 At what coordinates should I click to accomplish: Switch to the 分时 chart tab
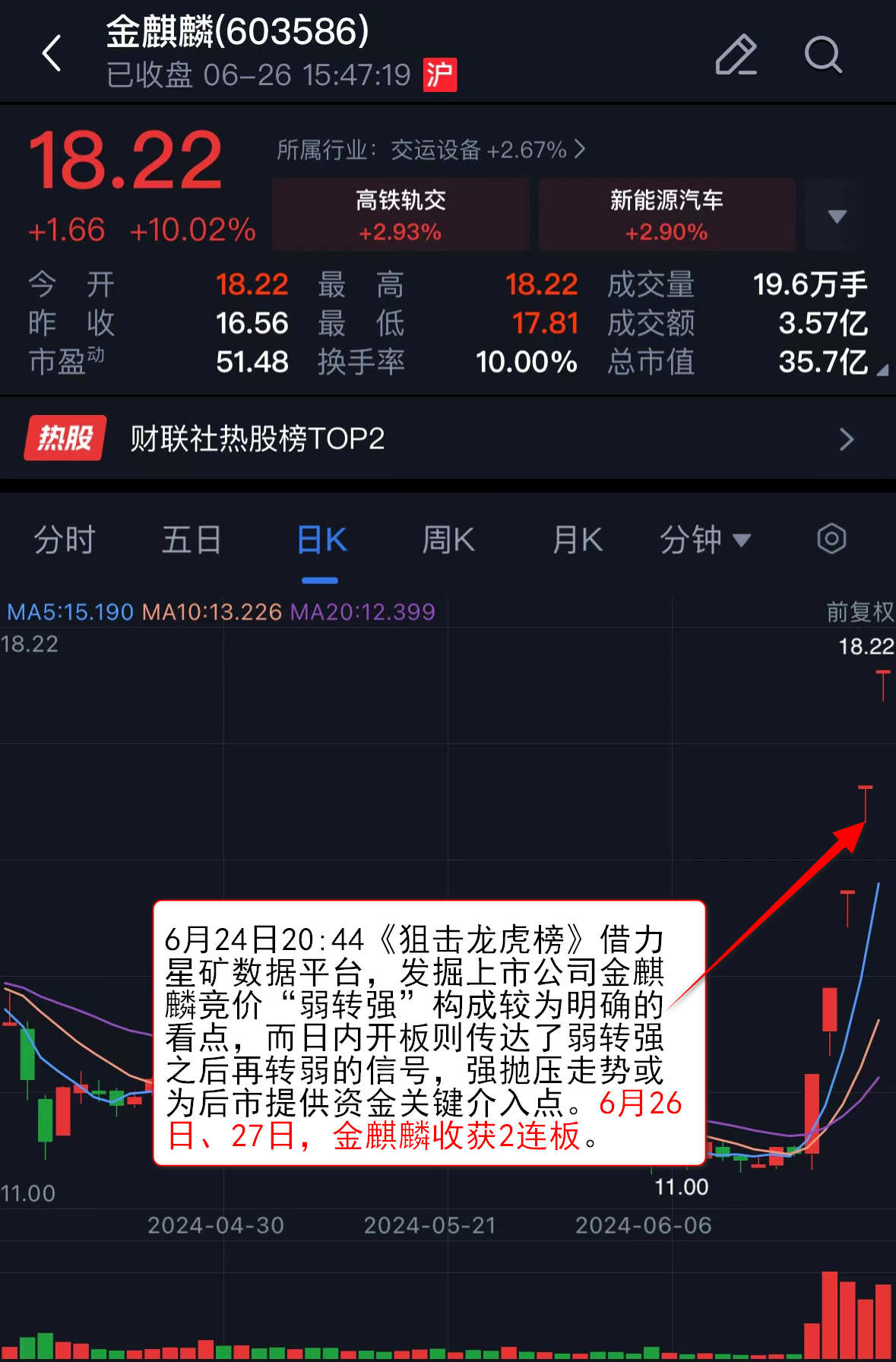point(65,540)
